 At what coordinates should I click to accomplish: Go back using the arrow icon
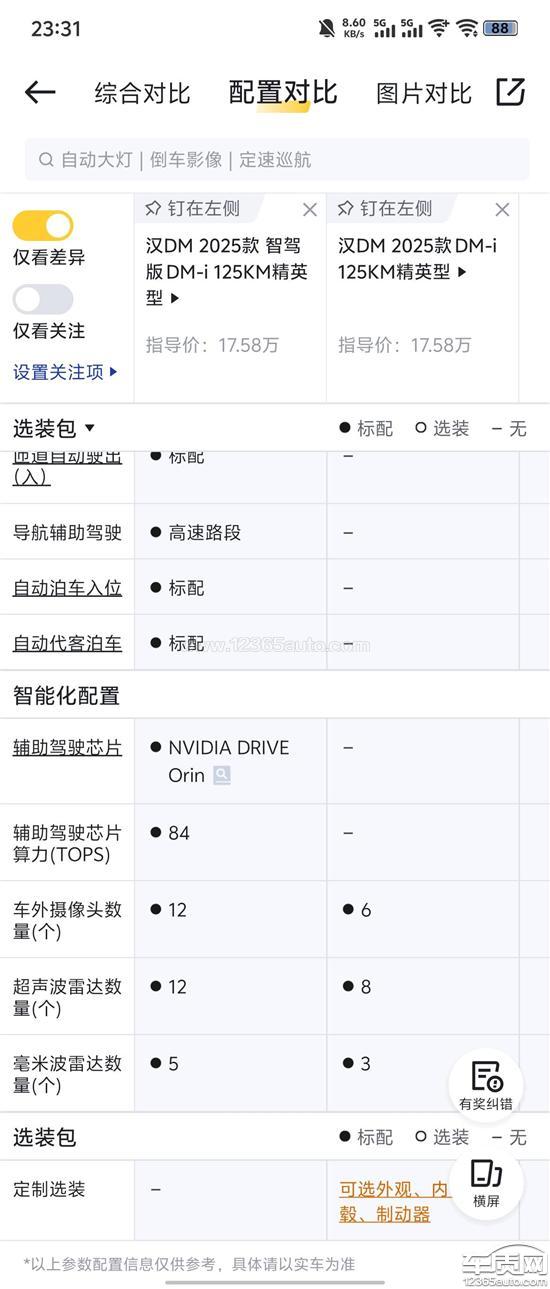tap(40, 93)
